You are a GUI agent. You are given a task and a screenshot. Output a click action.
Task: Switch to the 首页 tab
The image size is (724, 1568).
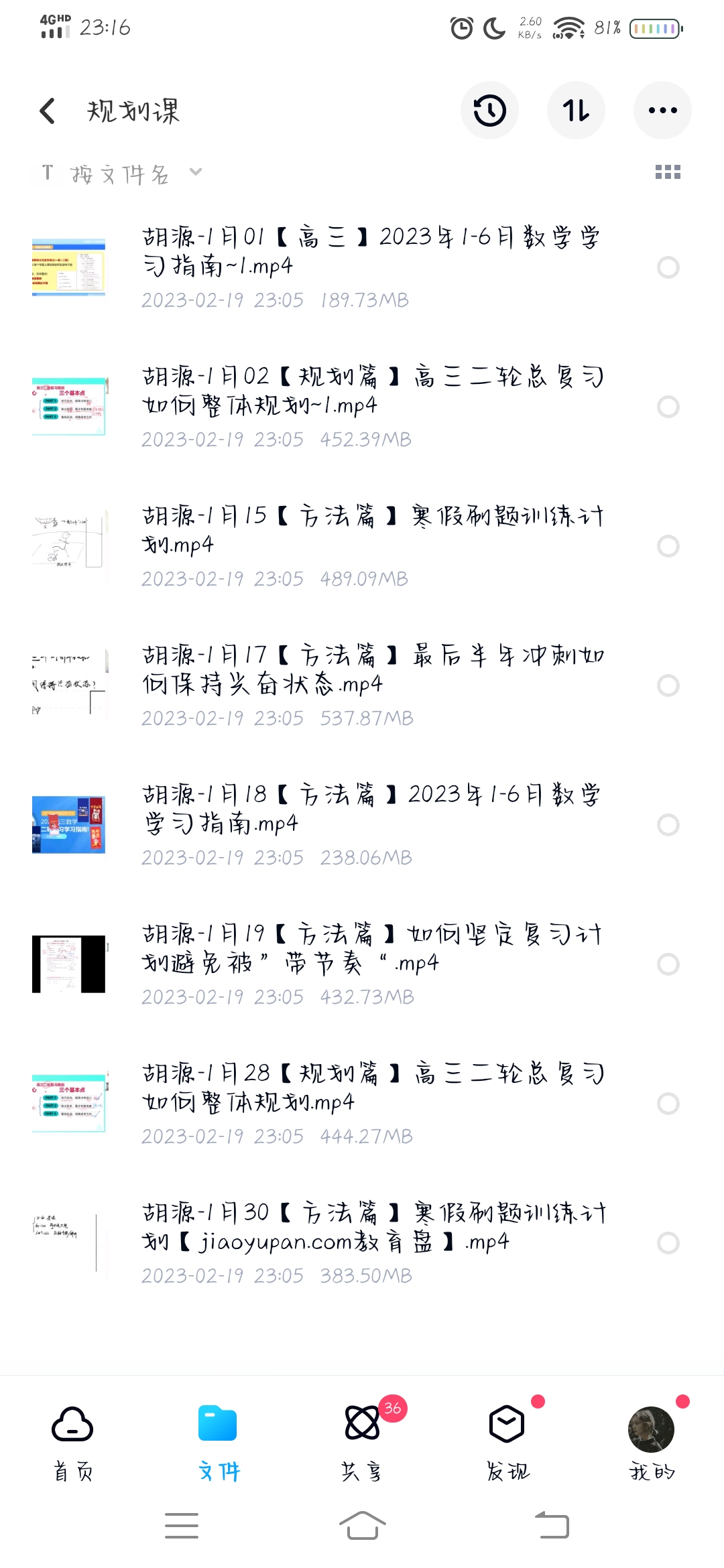[72, 1441]
